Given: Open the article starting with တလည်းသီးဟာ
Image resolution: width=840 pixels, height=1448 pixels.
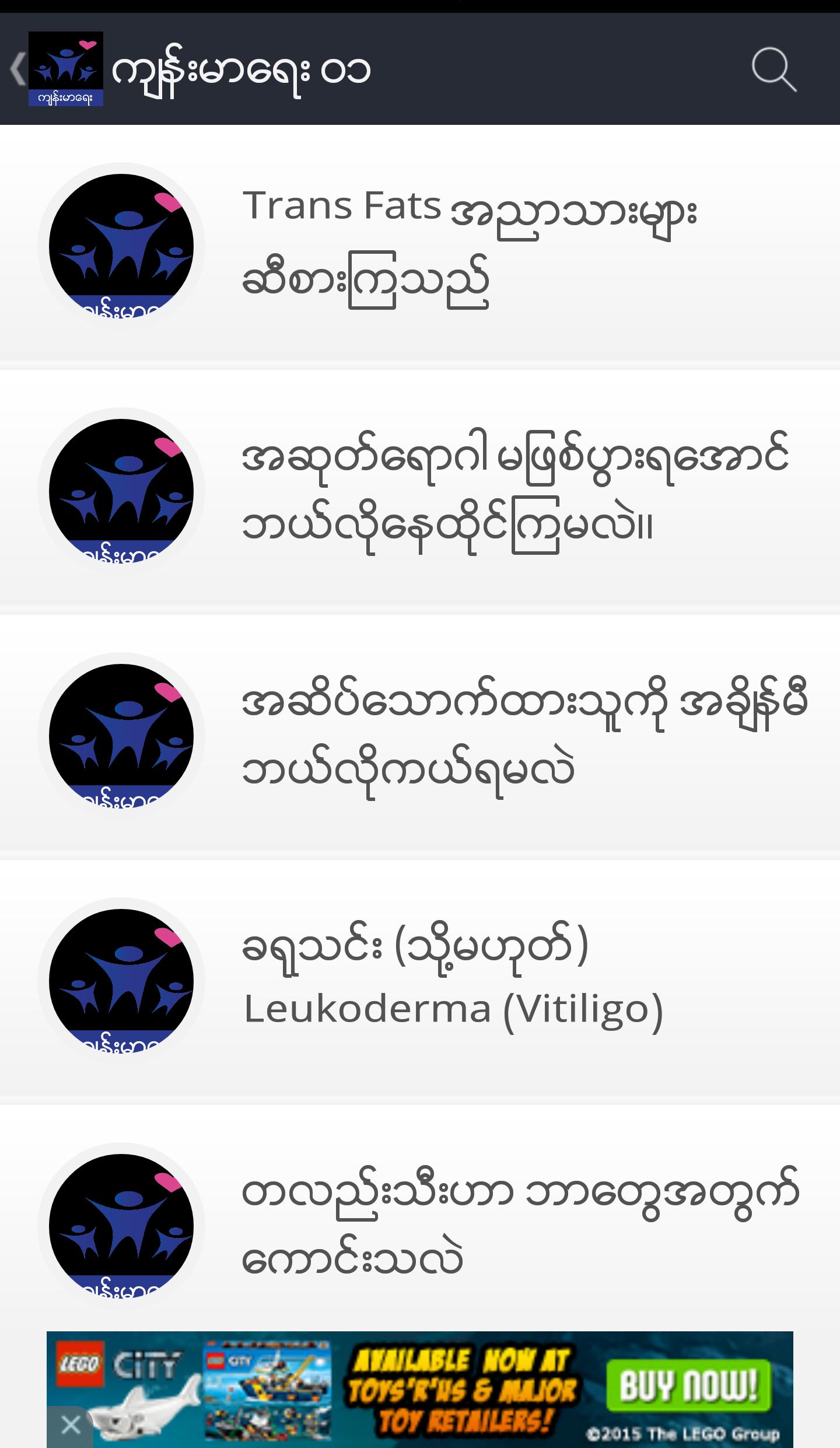Looking at the screenshot, I should tap(519, 1224).
